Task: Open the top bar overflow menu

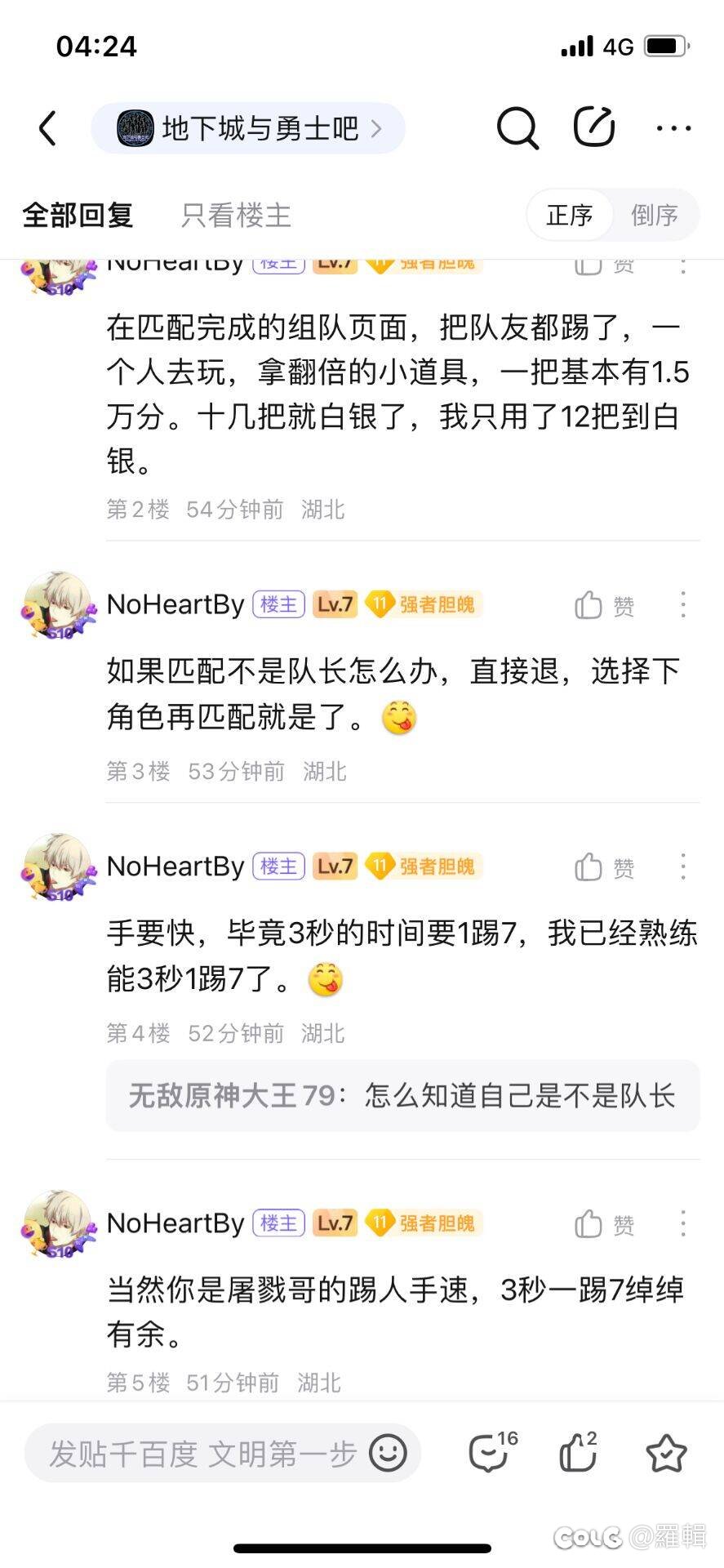Action: [674, 128]
